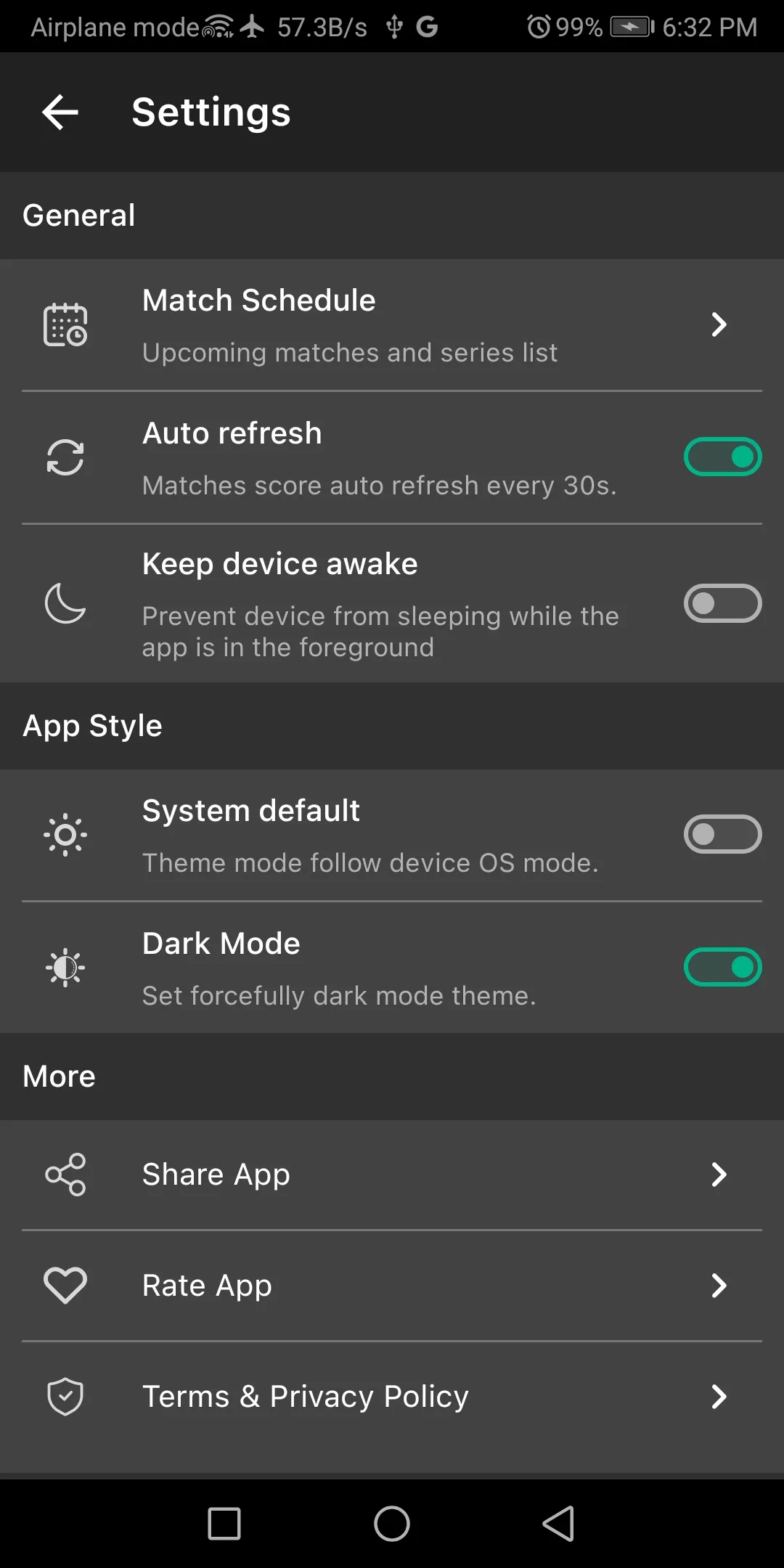Tap the system home button
This screenshot has width=784, height=1568.
click(392, 1523)
